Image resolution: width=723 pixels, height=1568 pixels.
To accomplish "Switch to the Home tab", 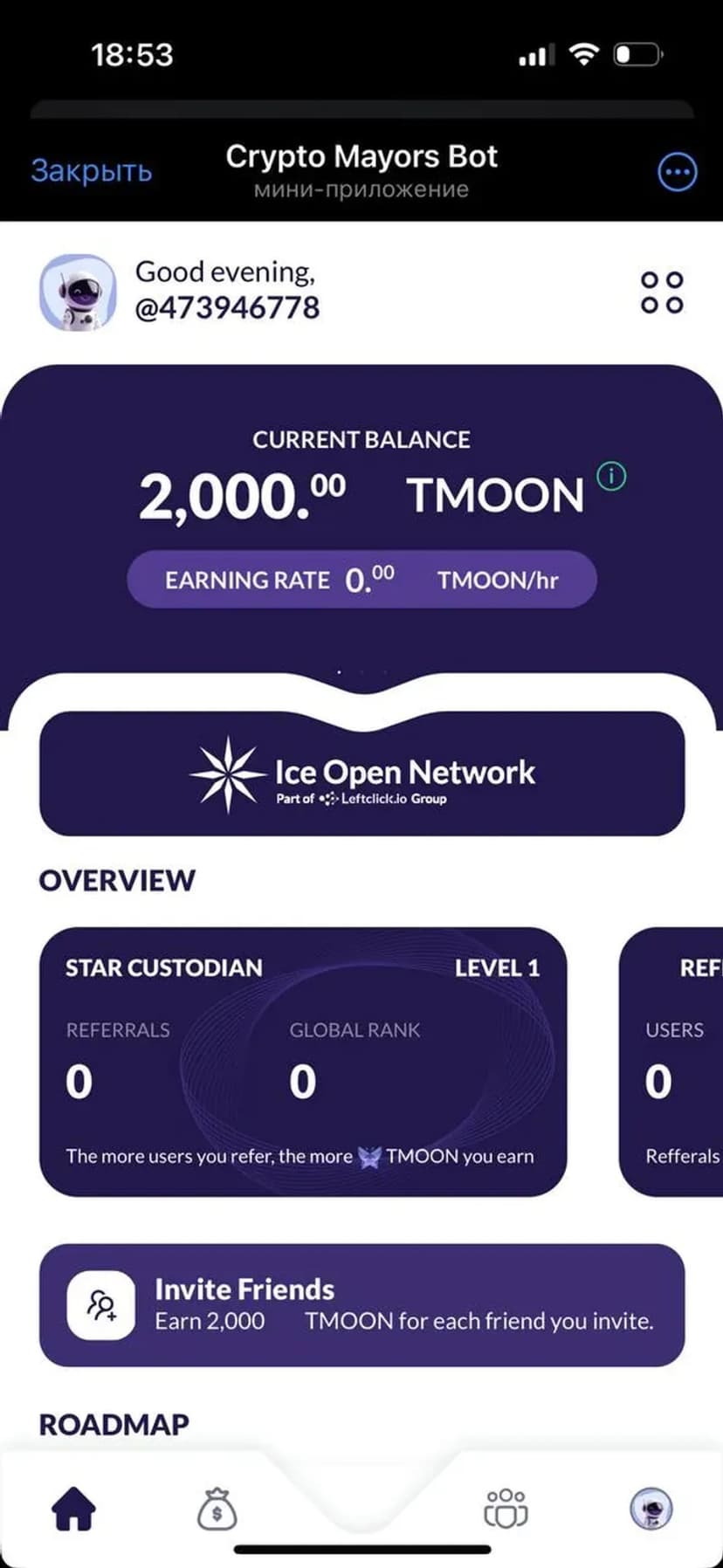I will pyautogui.click(x=73, y=1508).
